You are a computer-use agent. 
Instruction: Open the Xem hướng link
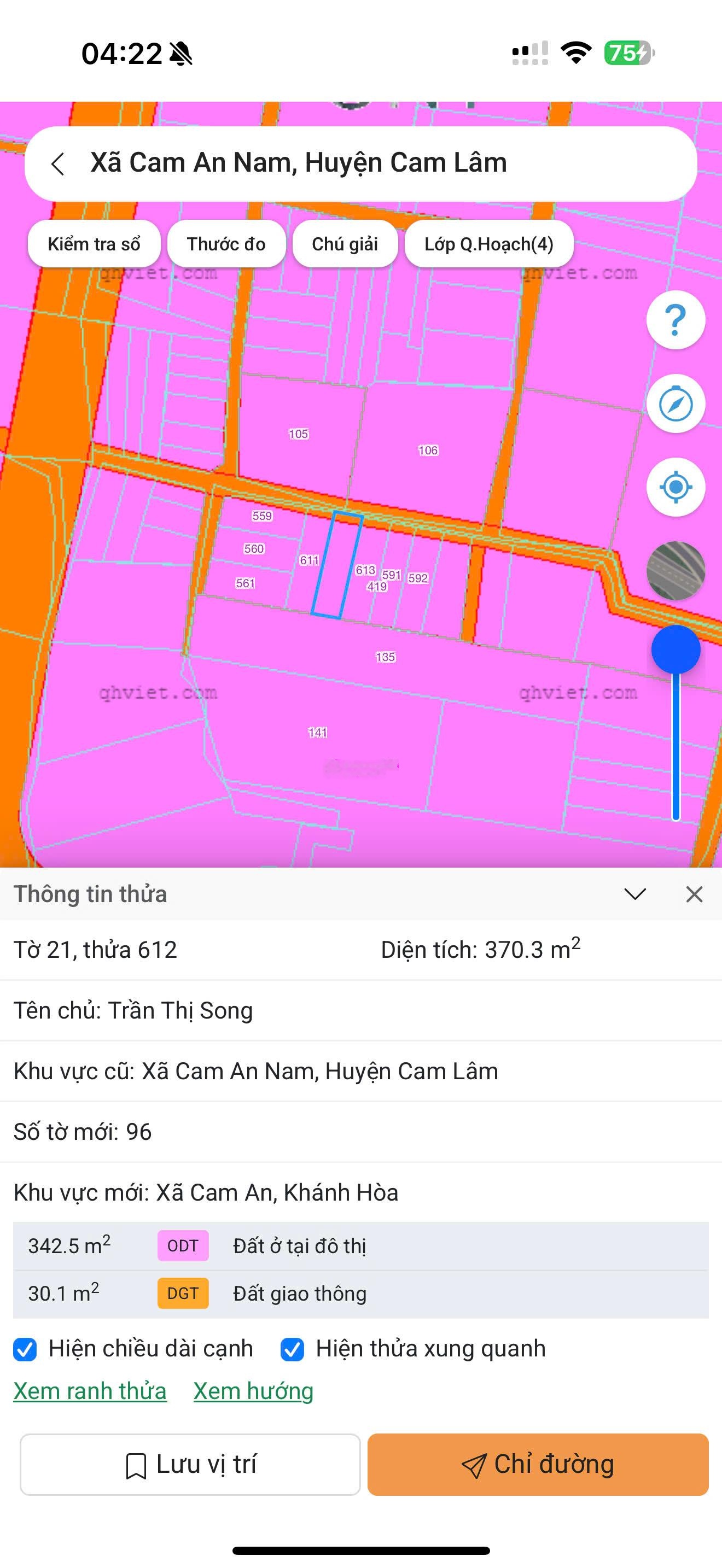point(253,1391)
